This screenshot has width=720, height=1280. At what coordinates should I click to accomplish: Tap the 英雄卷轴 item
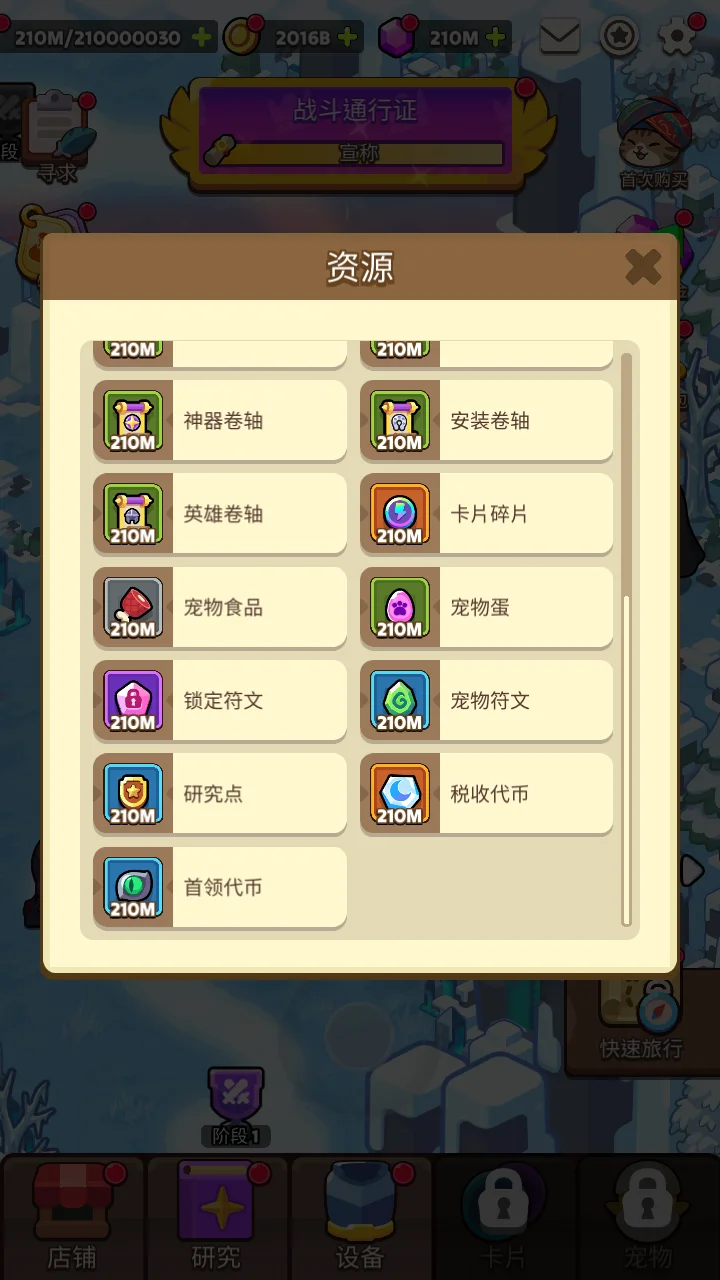(x=220, y=514)
